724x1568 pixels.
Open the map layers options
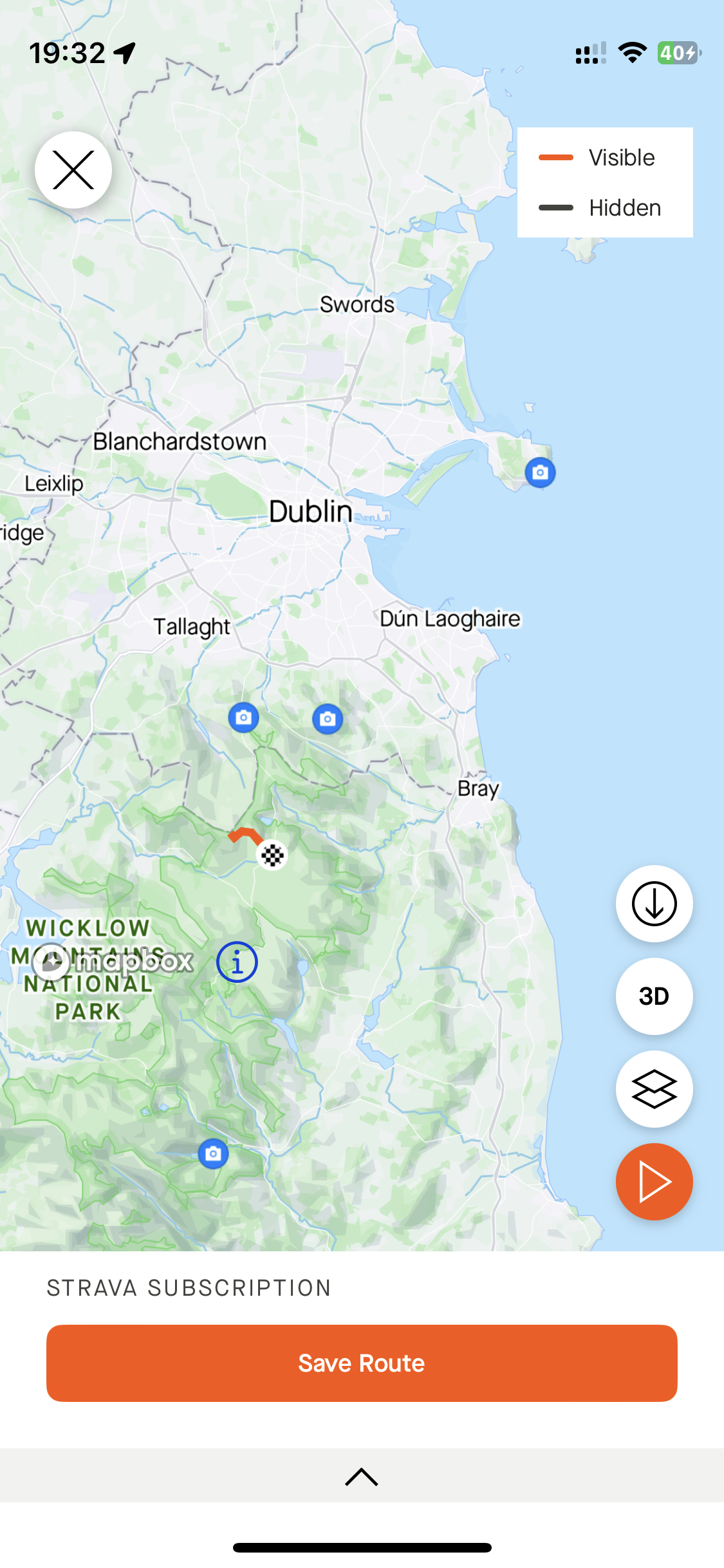[654, 1089]
